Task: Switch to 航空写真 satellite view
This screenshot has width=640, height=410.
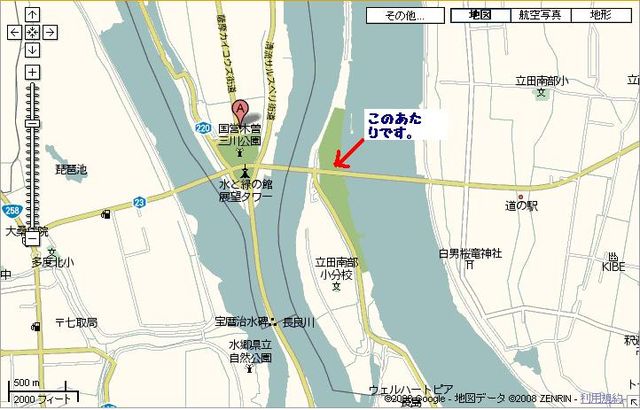Action: coord(539,16)
